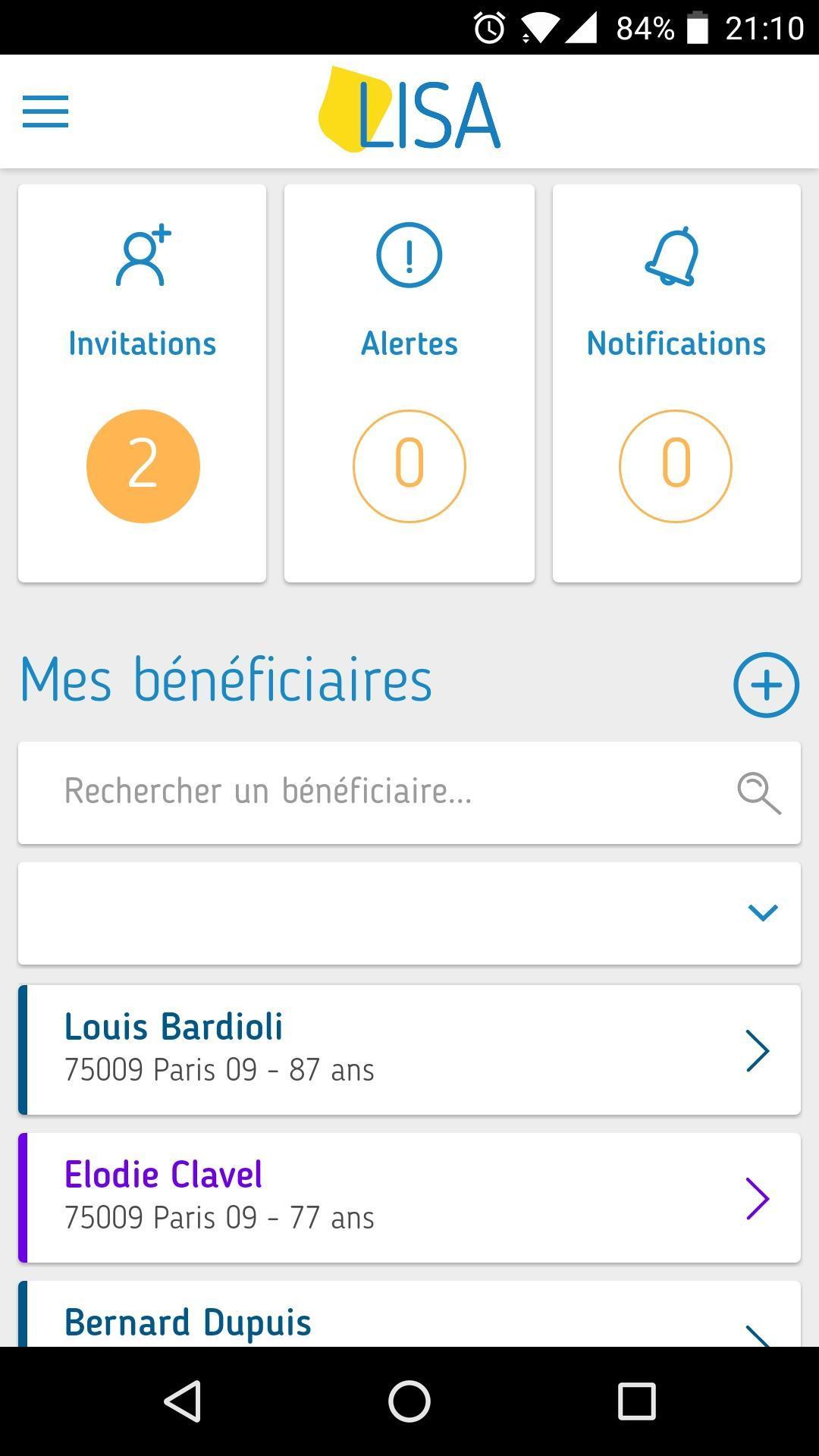
Task: Go back using the system back button
Action: click(x=182, y=1401)
